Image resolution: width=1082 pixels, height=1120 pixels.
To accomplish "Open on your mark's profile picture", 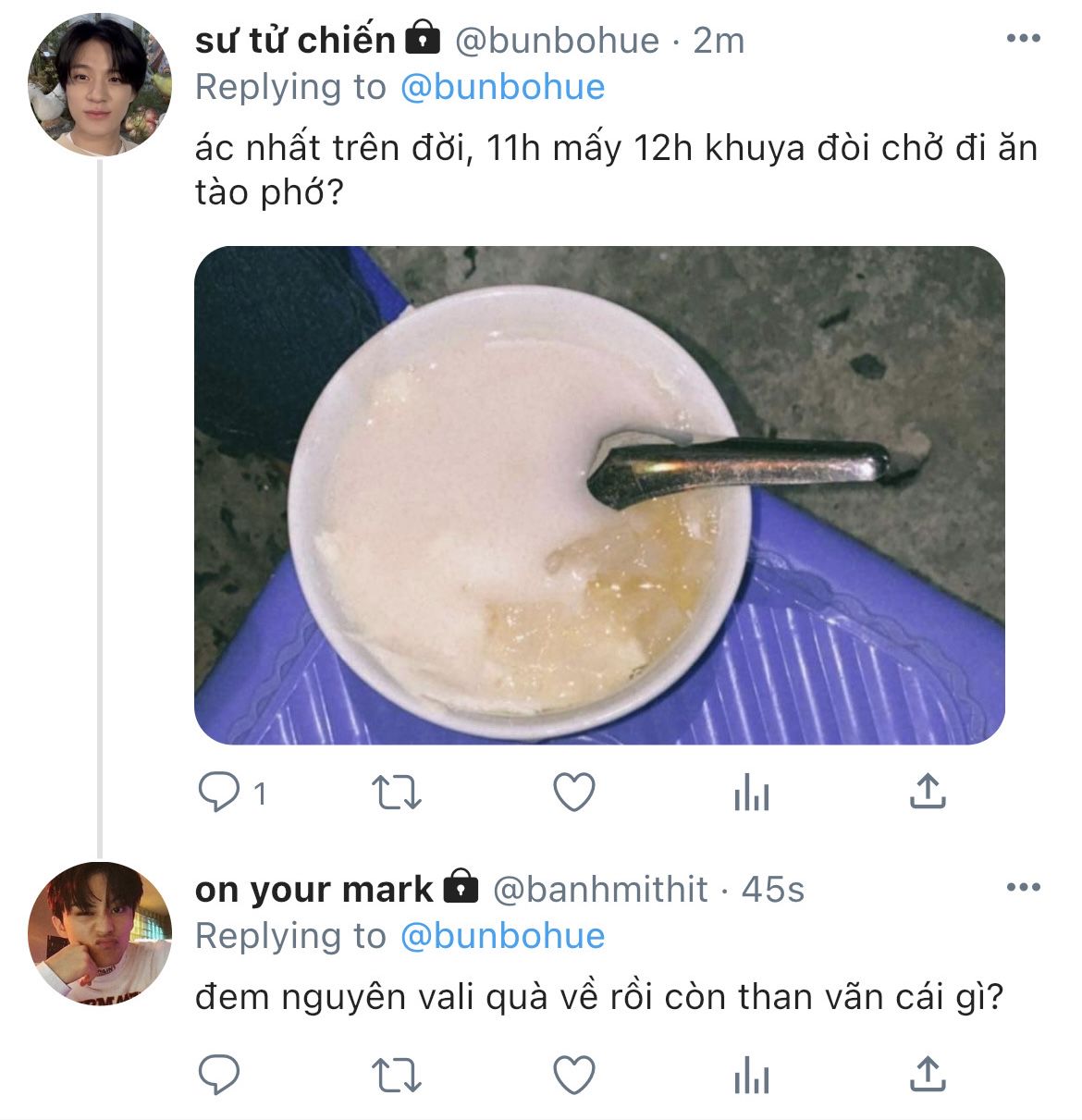I will pos(100,934).
